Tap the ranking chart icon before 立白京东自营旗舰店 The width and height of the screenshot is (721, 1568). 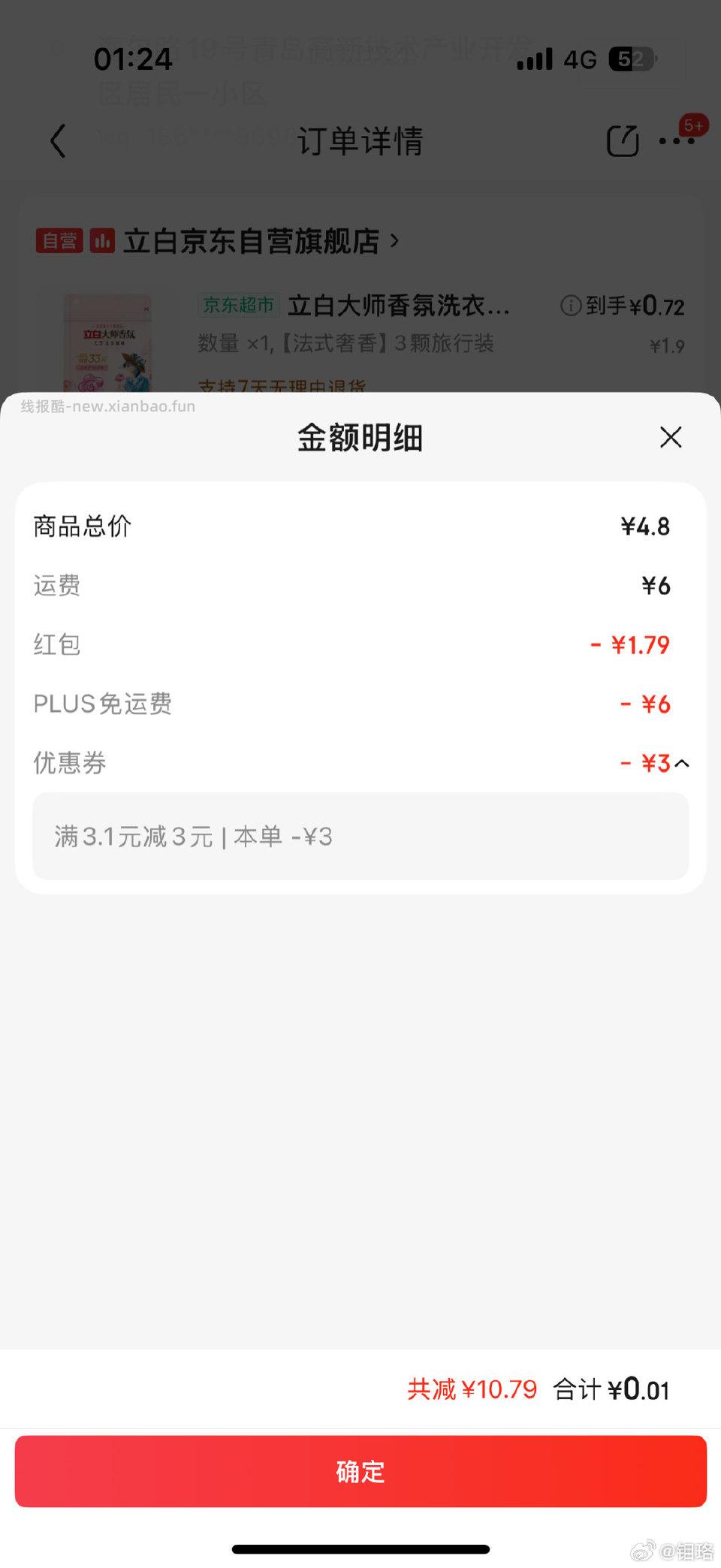[103, 241]
